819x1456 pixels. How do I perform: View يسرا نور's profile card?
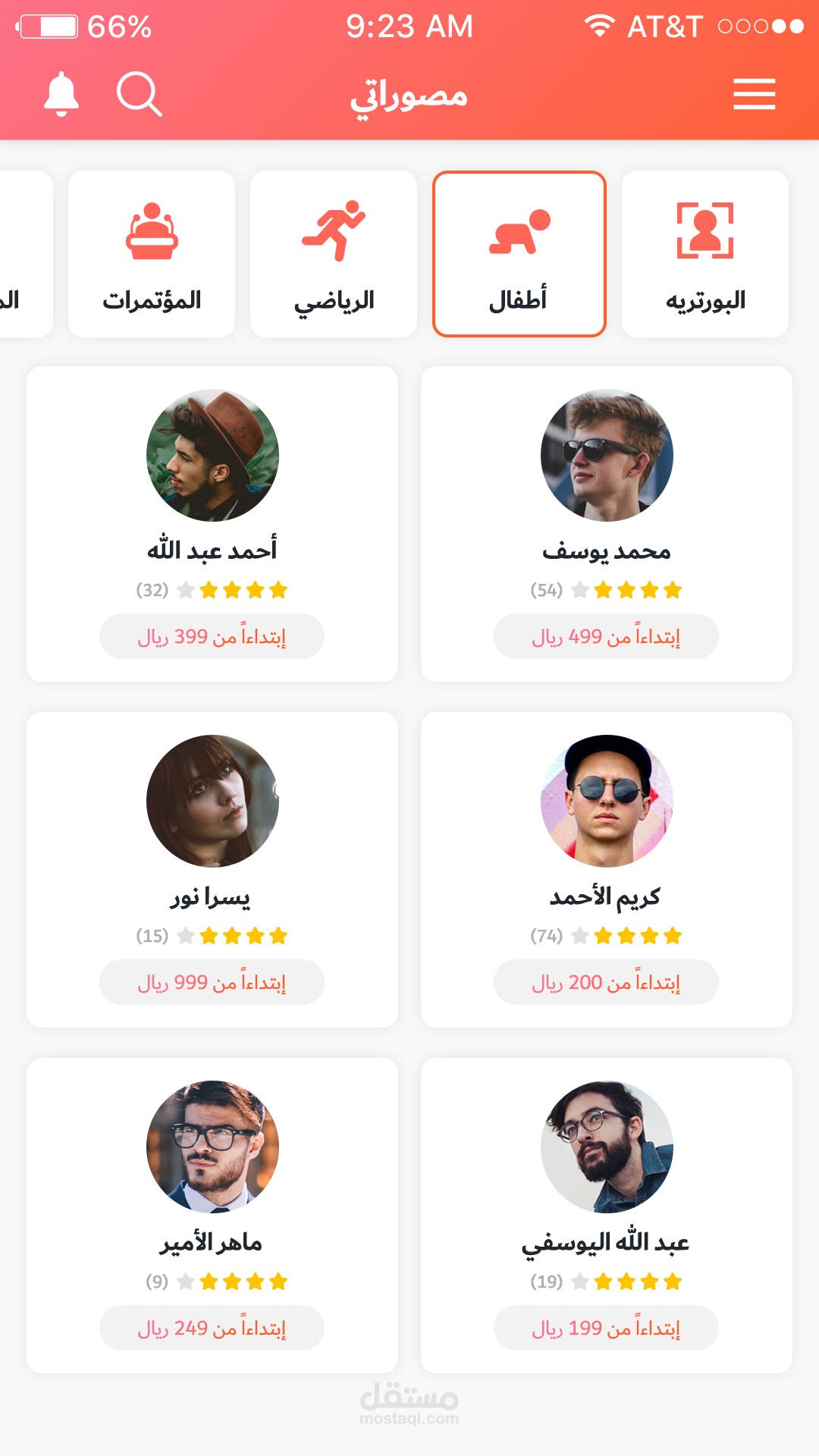coord(212,869)
